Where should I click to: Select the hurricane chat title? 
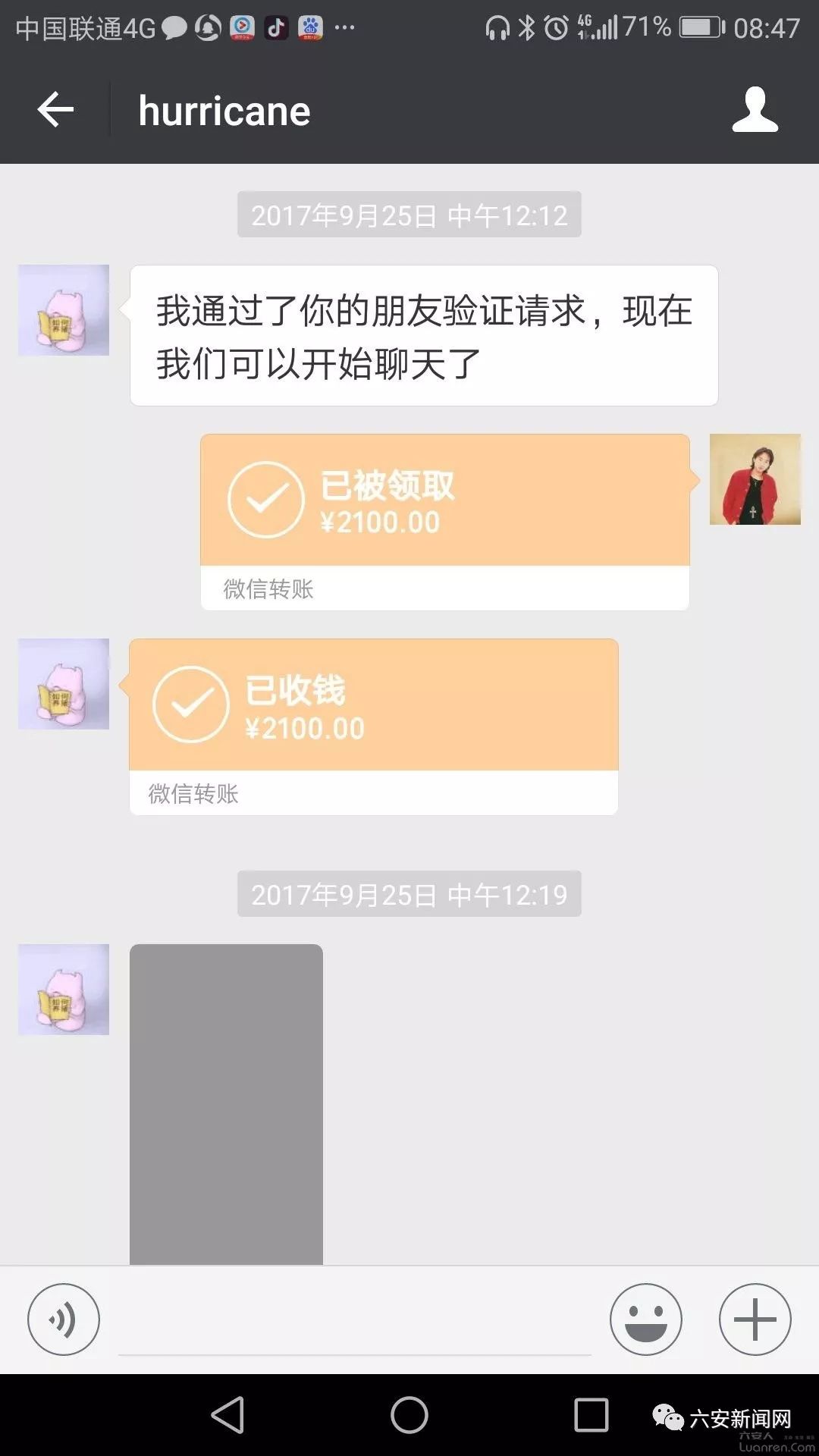[224, 111]
